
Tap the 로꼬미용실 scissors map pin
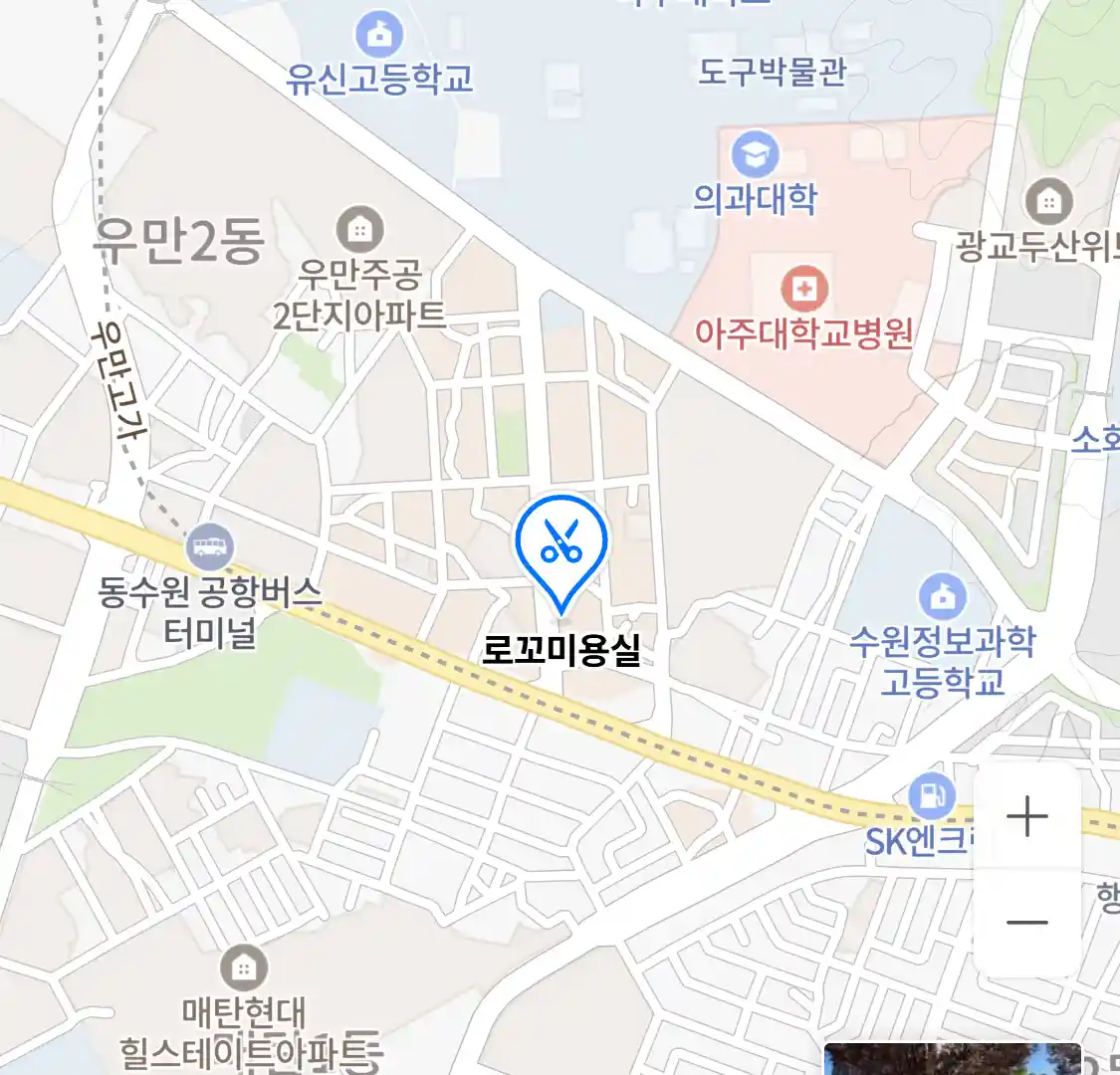click(561, 544)
